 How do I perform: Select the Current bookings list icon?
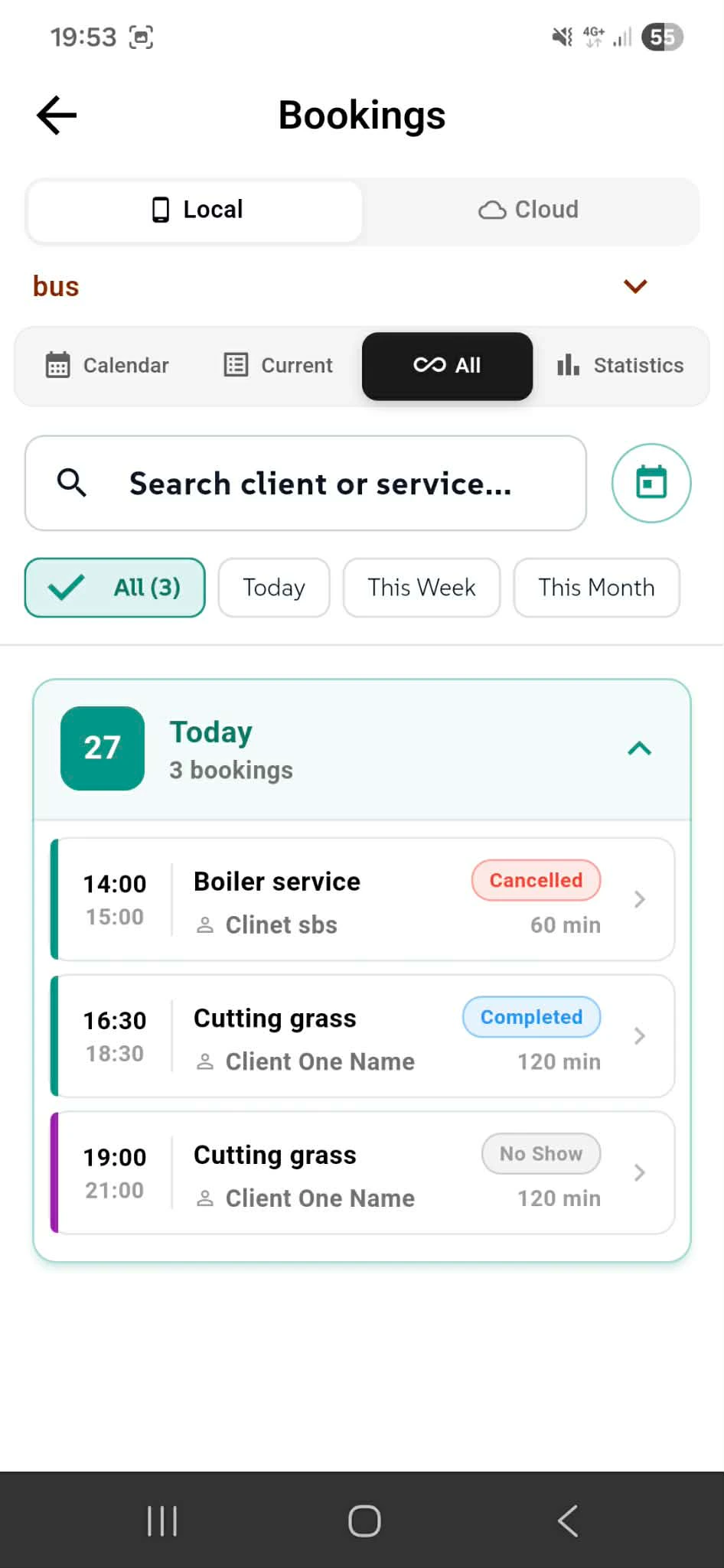click(237, 365)
